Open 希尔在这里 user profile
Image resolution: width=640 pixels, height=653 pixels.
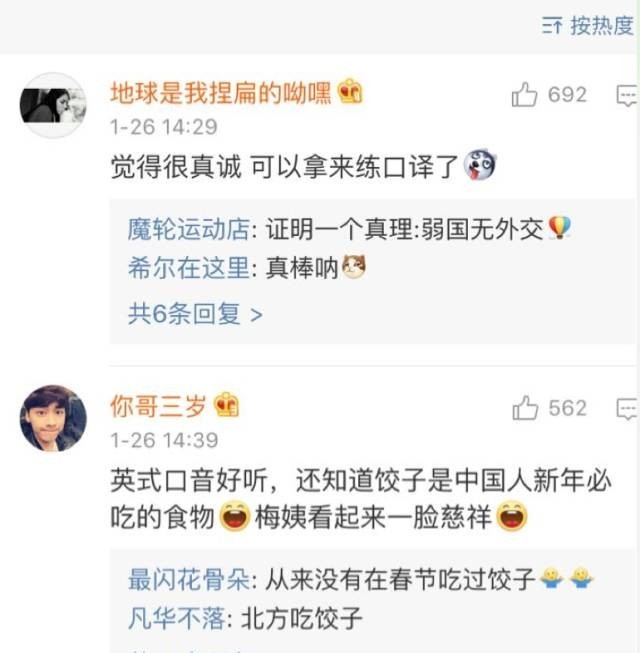[188, 268]
